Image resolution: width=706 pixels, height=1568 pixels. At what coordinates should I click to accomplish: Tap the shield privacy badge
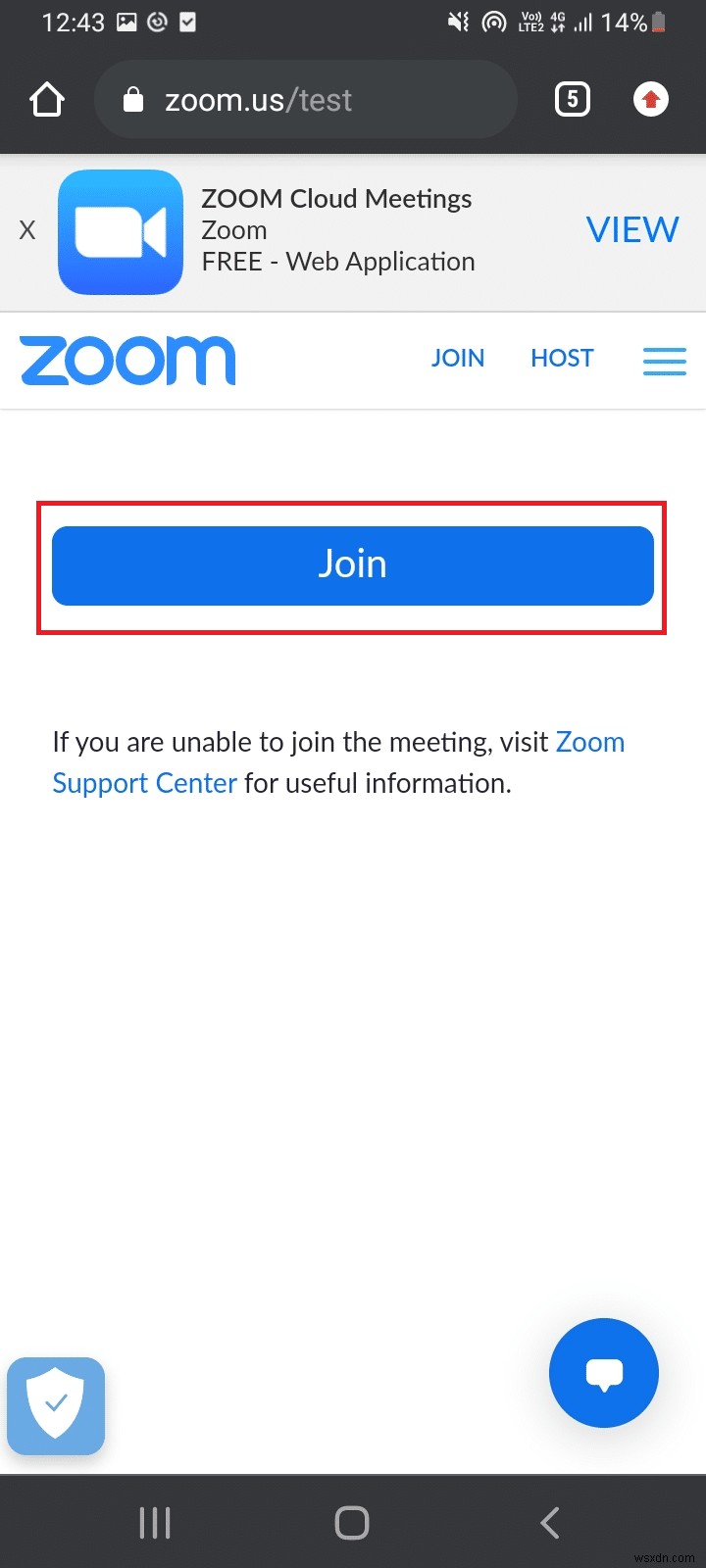(x=56, y=1405)
